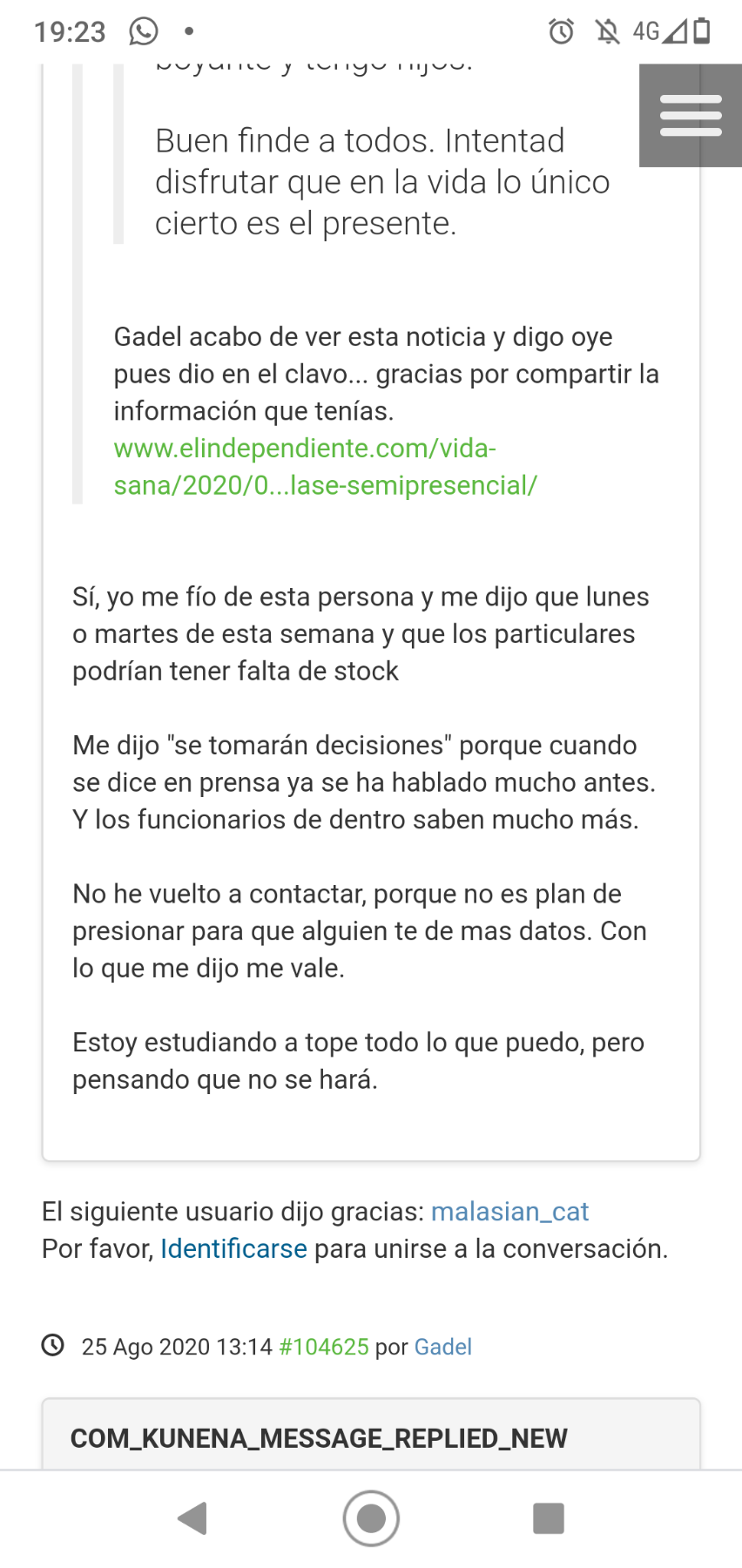Return to the home screen
The image size is (742, 1568).
371,1518
